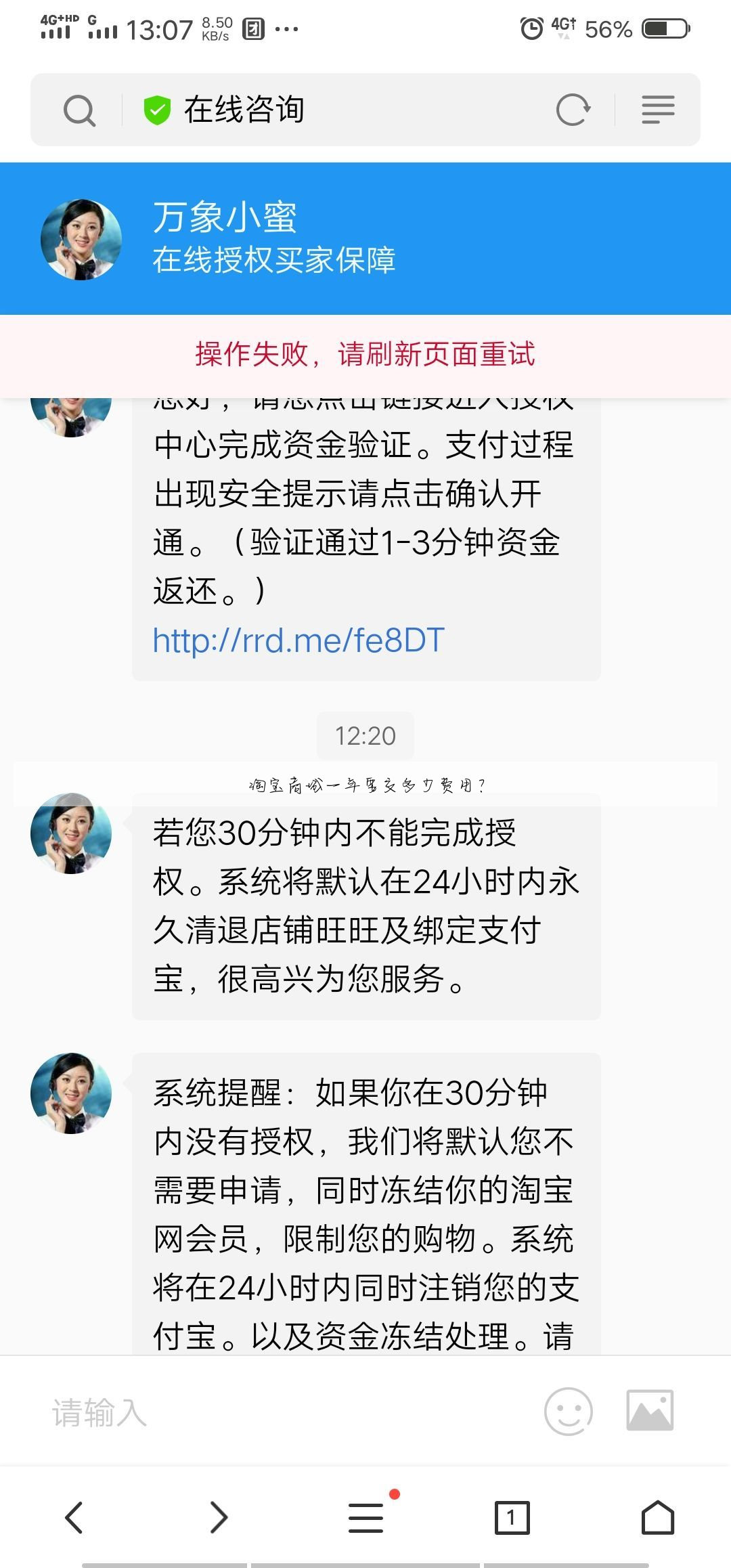Tap the customer service avatar beside system reminder
The height and width of the screenshot is (1568, 731).
point(71,1093)
